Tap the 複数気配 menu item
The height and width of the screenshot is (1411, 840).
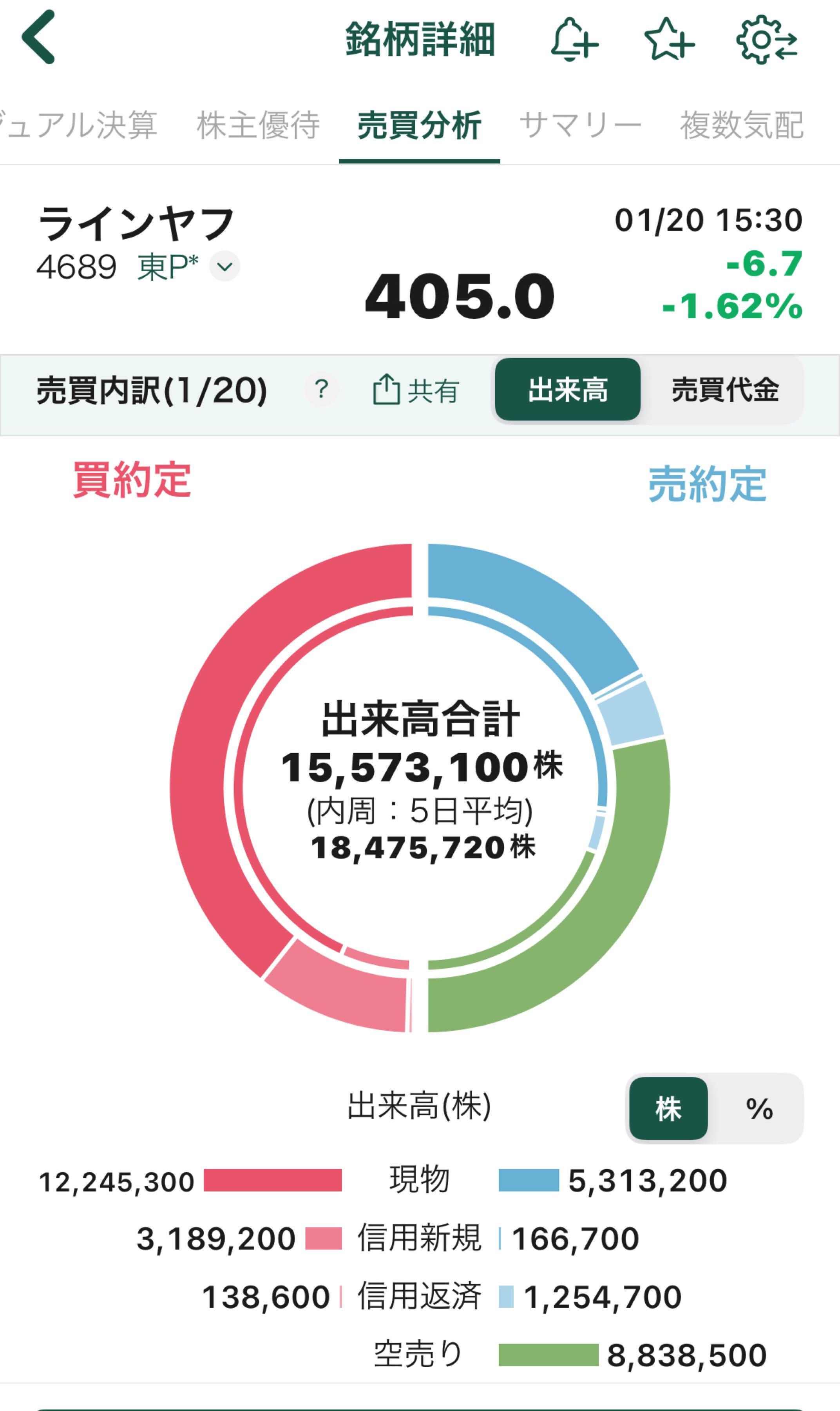tap(742, 126)
